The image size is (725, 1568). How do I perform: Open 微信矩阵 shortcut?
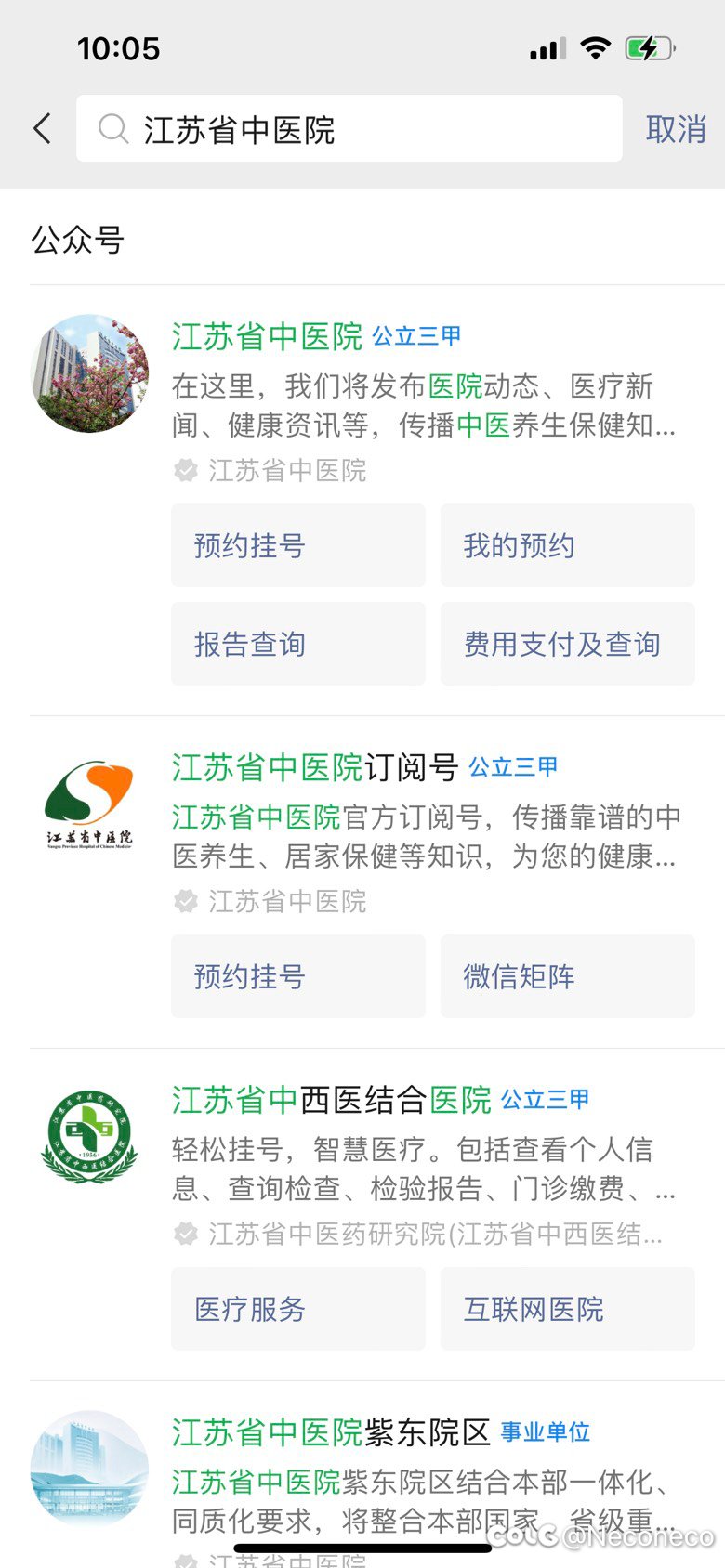point(567,976)
